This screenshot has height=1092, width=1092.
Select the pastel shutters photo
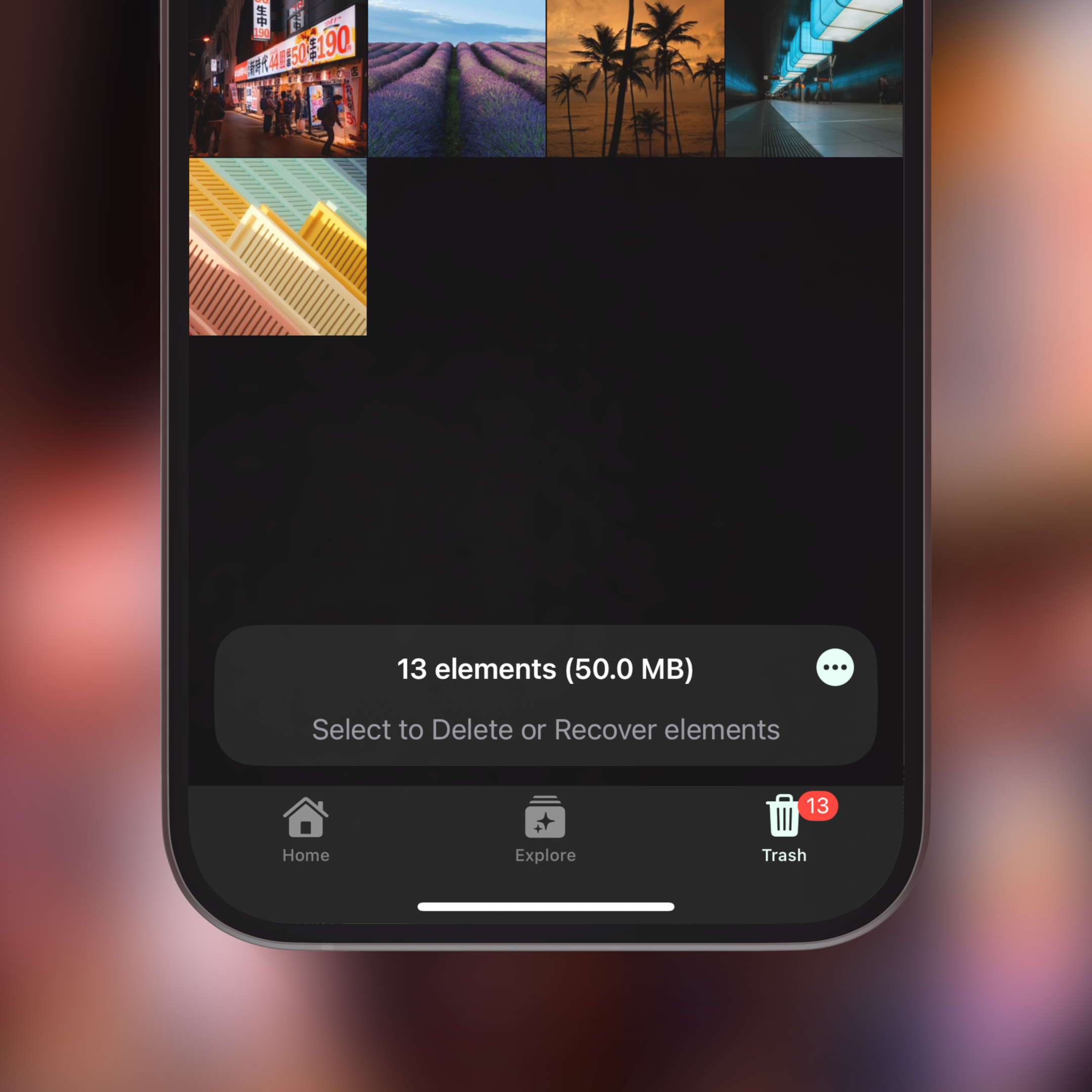(278, 246)
